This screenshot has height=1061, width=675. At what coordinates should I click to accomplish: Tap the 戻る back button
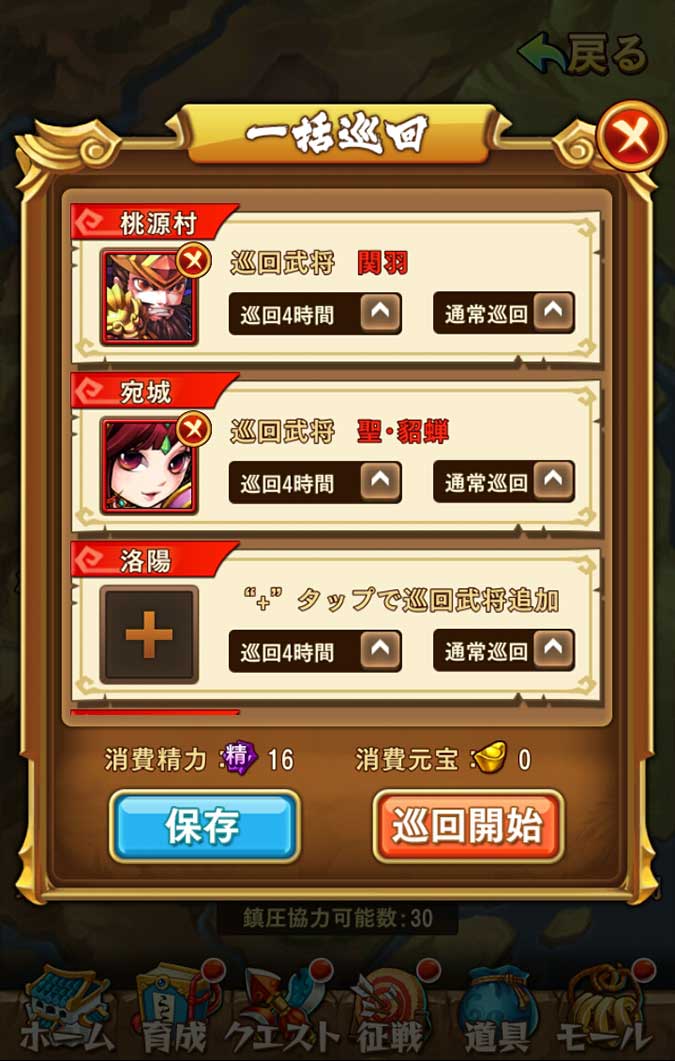tap(583, 54)
